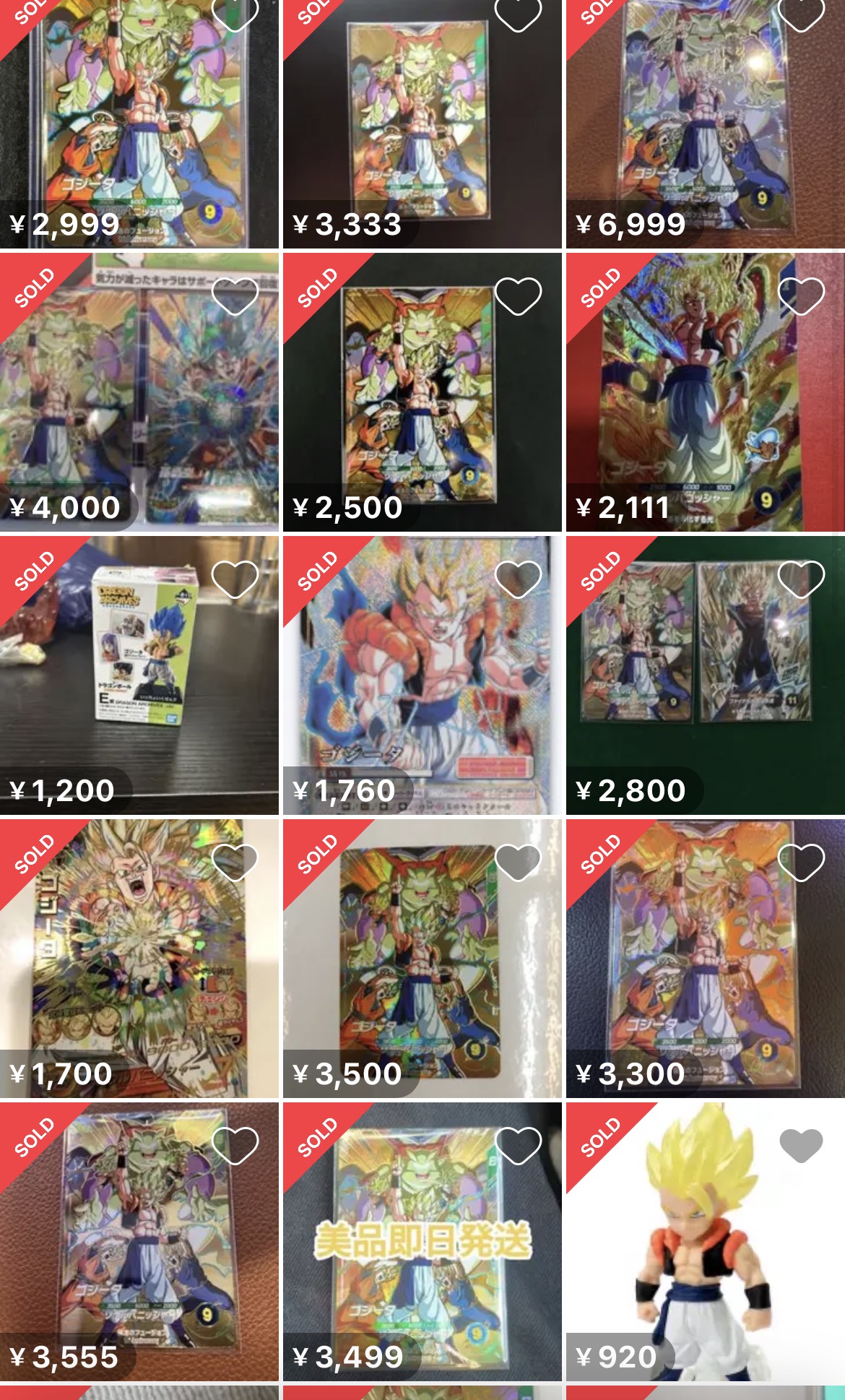The height and width of the screenshot is (1400, 845).
Task: Open the card listing priced ¥3,555
Action: point(139,1243)
